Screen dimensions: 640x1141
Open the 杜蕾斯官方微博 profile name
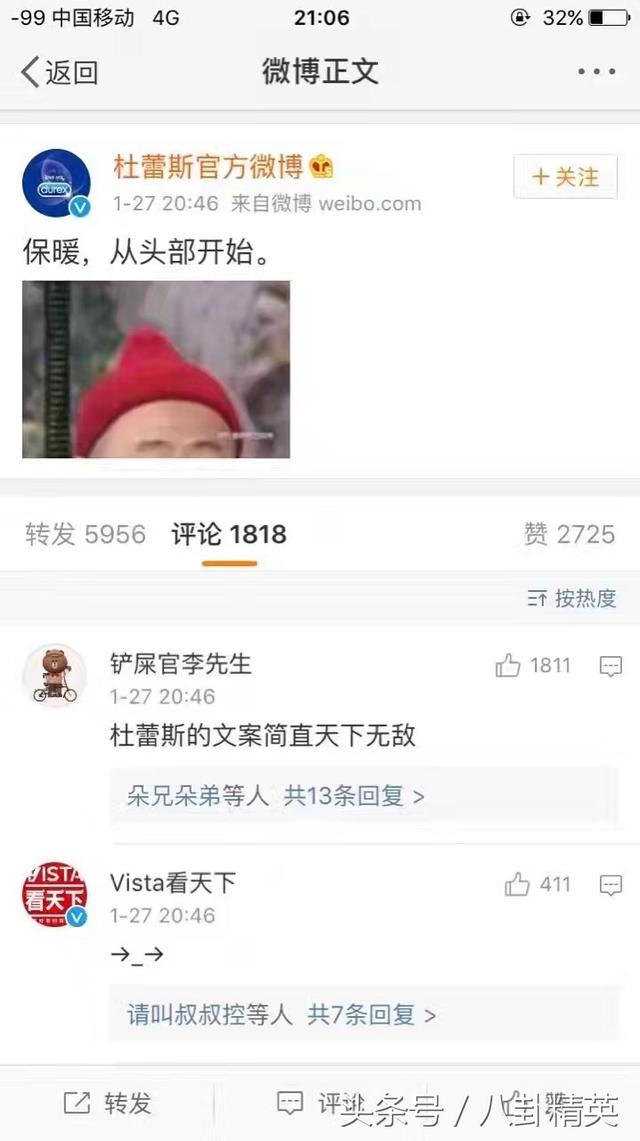point(208,167)
